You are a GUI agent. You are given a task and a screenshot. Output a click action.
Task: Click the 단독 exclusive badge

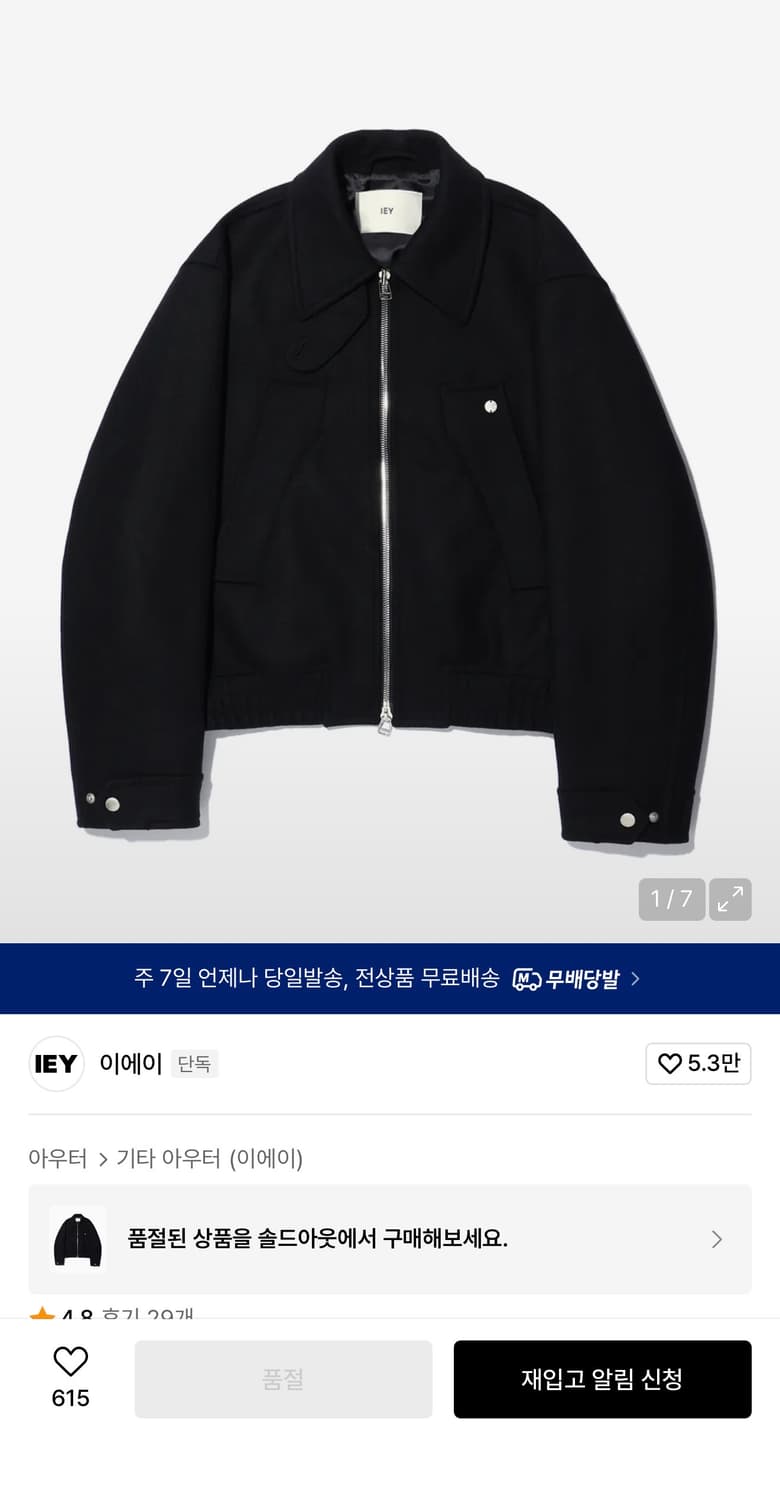pos(195,1064)
